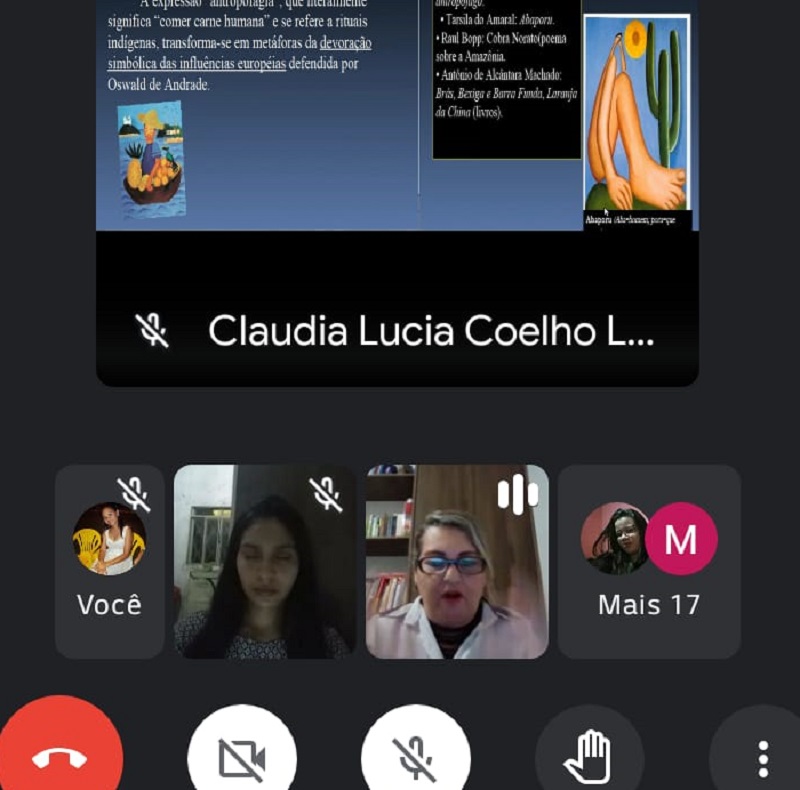Select the 'Você' self-view tile
800x790 pixels.
[x=110, y=561]
